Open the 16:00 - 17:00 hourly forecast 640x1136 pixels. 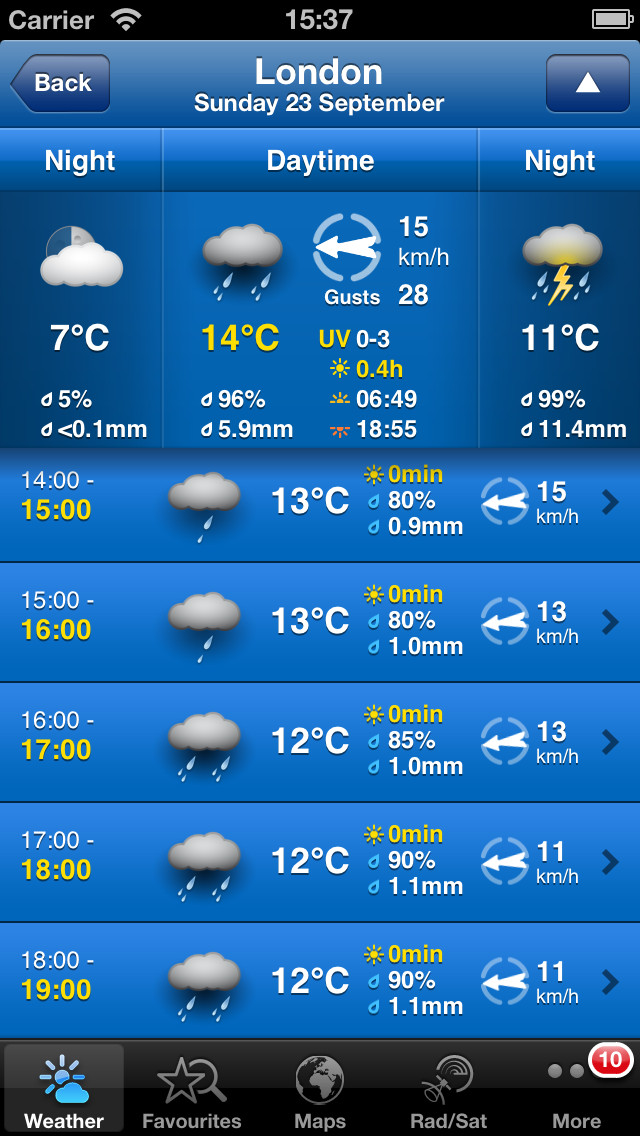[320, 743]
